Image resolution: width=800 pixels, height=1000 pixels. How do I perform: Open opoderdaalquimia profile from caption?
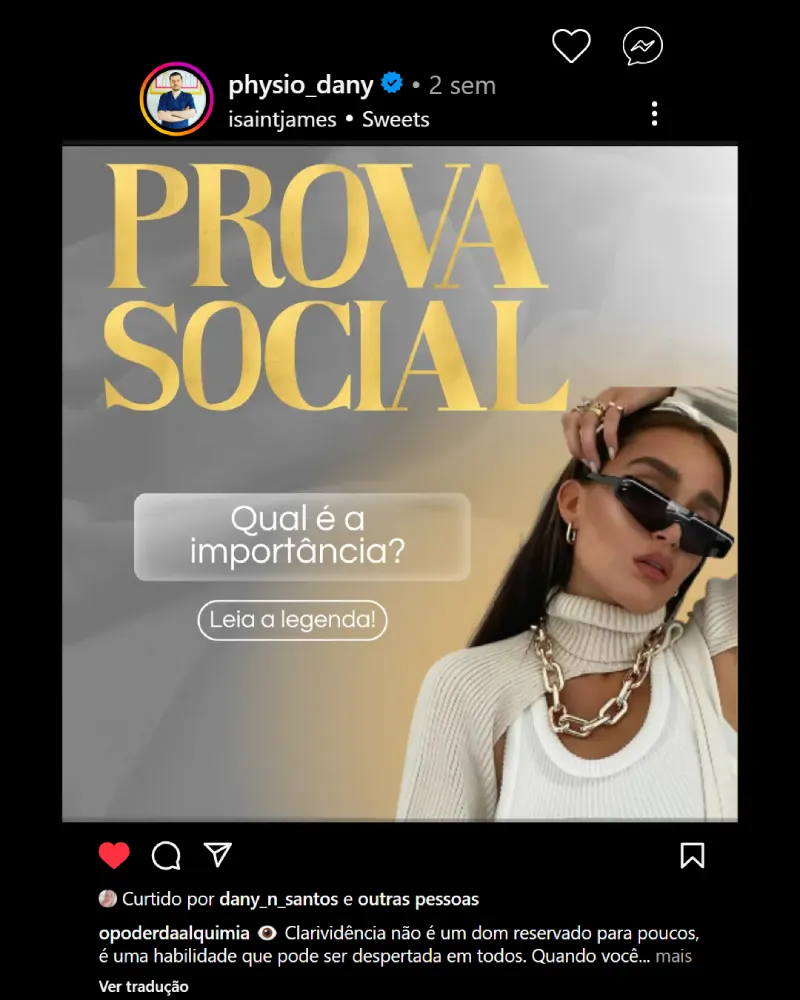point(173,933)
